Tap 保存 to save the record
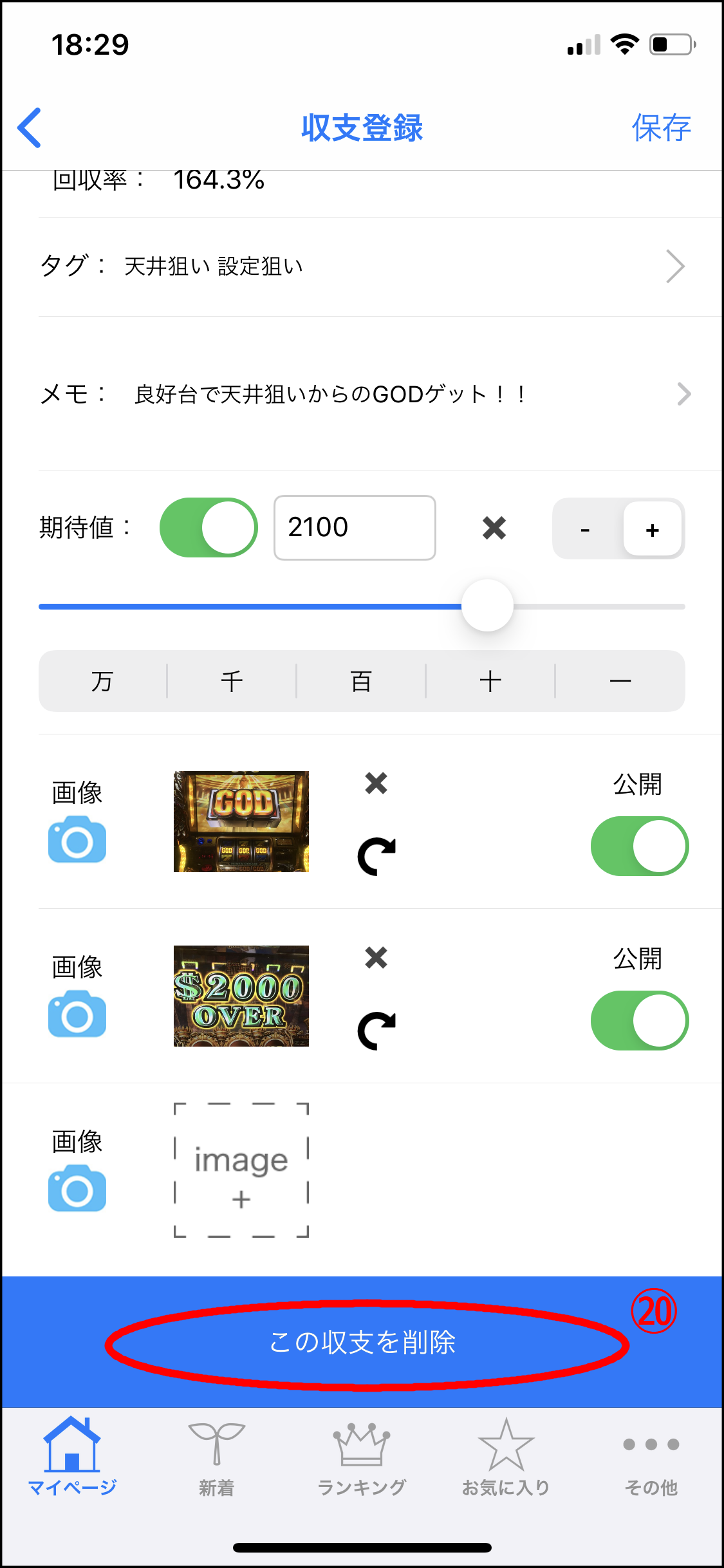 [661, 127]
